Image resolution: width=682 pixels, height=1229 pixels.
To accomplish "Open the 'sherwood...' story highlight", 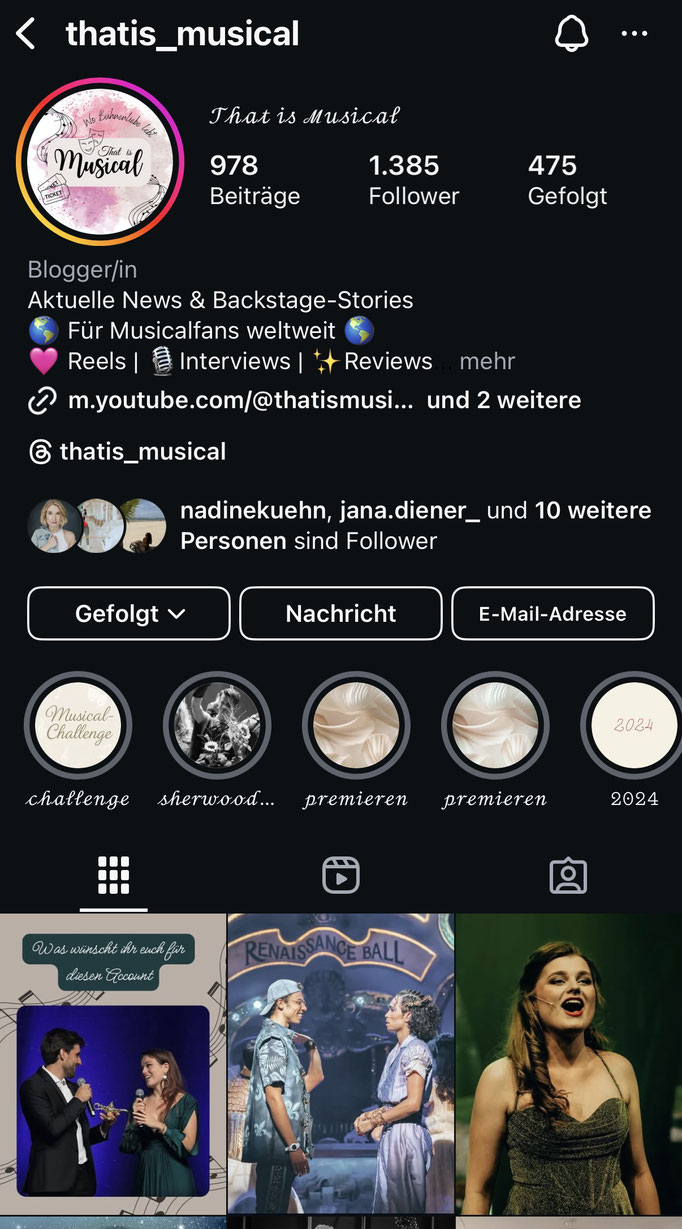I will coord(217,725).
